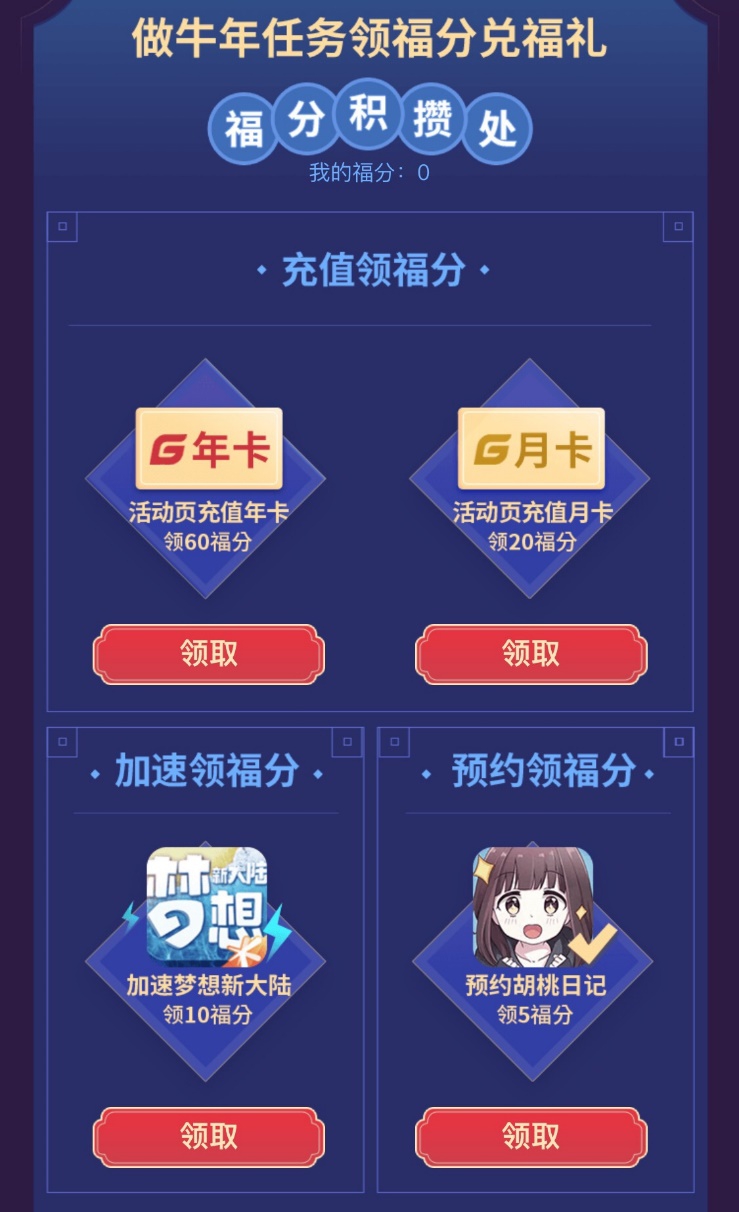Open the 胡桃日记 game tile
Viewport: 739px width, 1212px height.
(534, 906)
